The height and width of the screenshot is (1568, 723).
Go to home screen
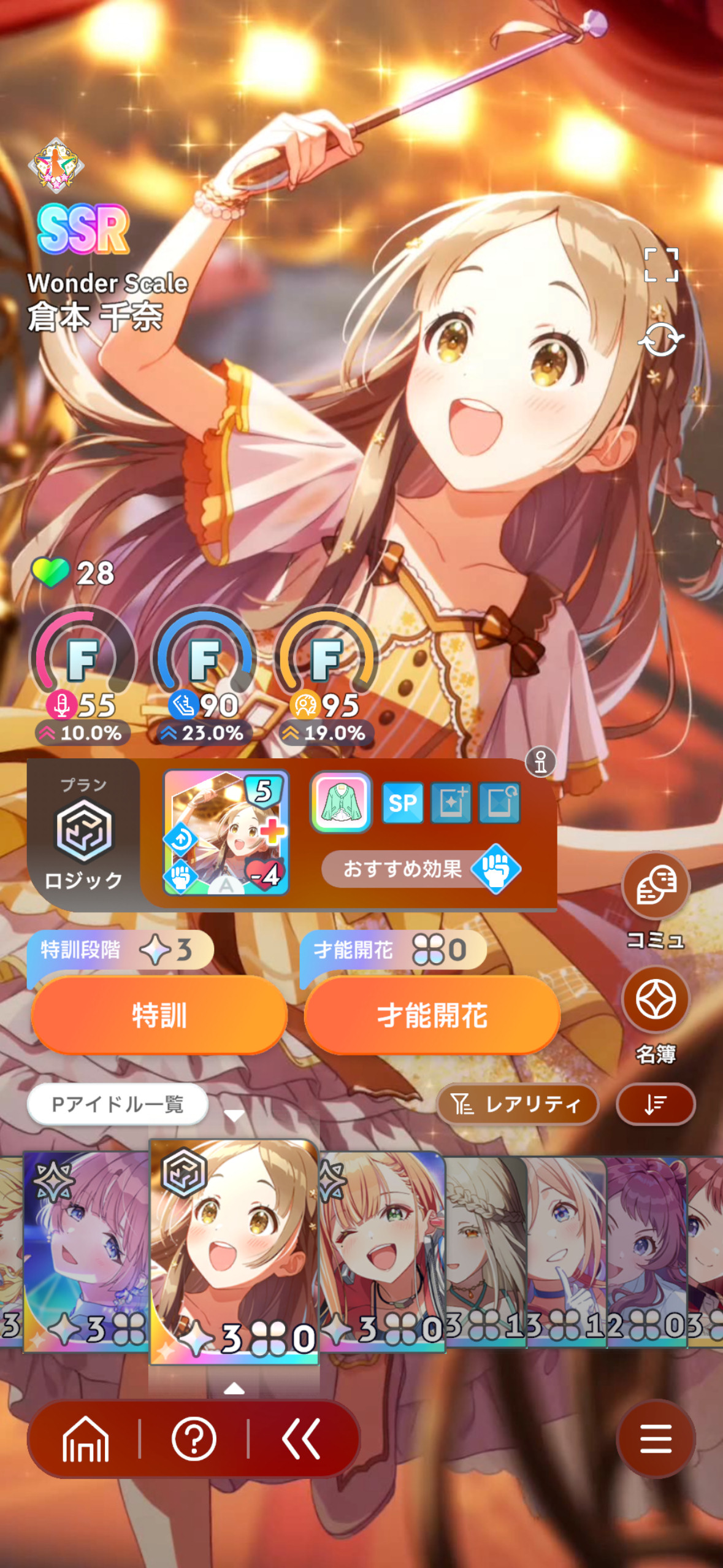pos(85,1439)
